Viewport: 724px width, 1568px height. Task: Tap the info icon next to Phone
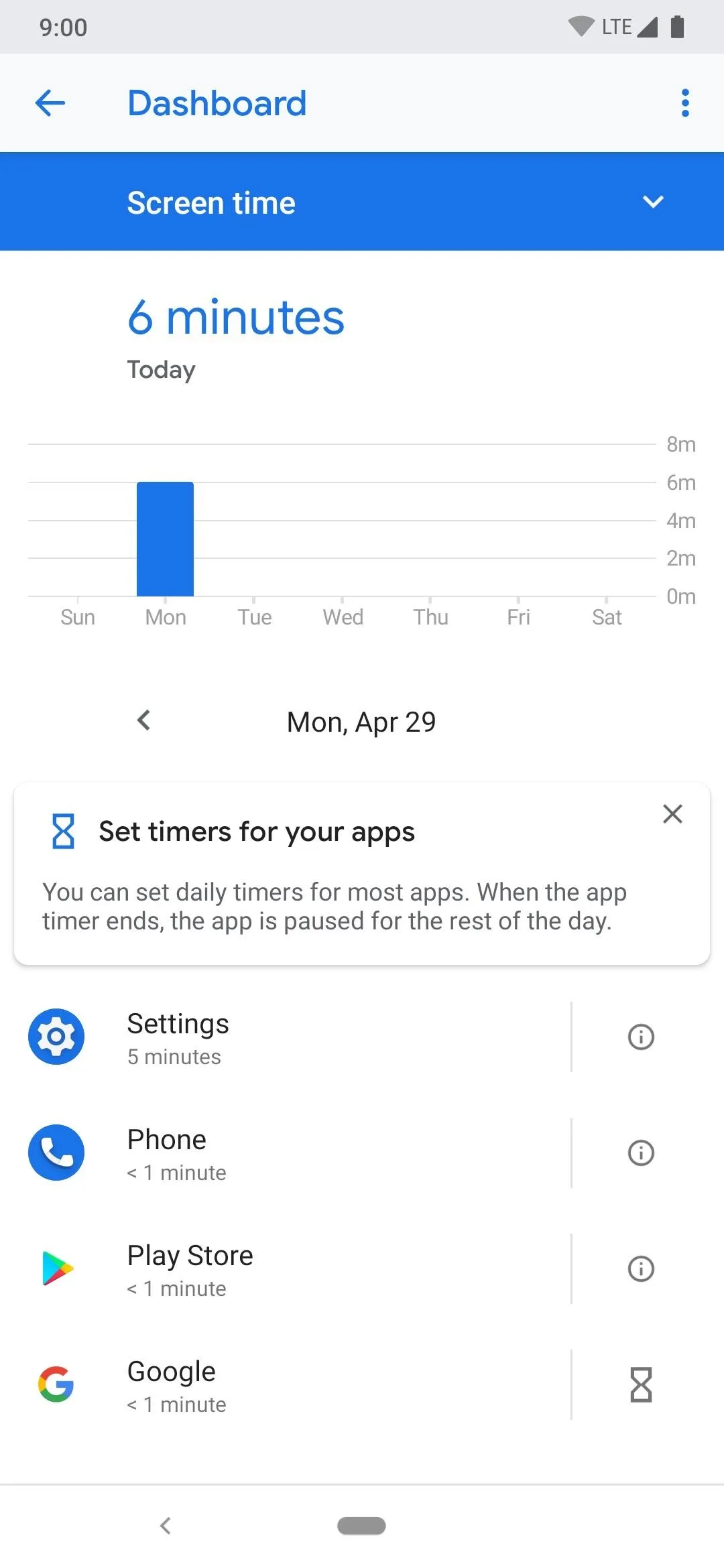(641, 1153)
